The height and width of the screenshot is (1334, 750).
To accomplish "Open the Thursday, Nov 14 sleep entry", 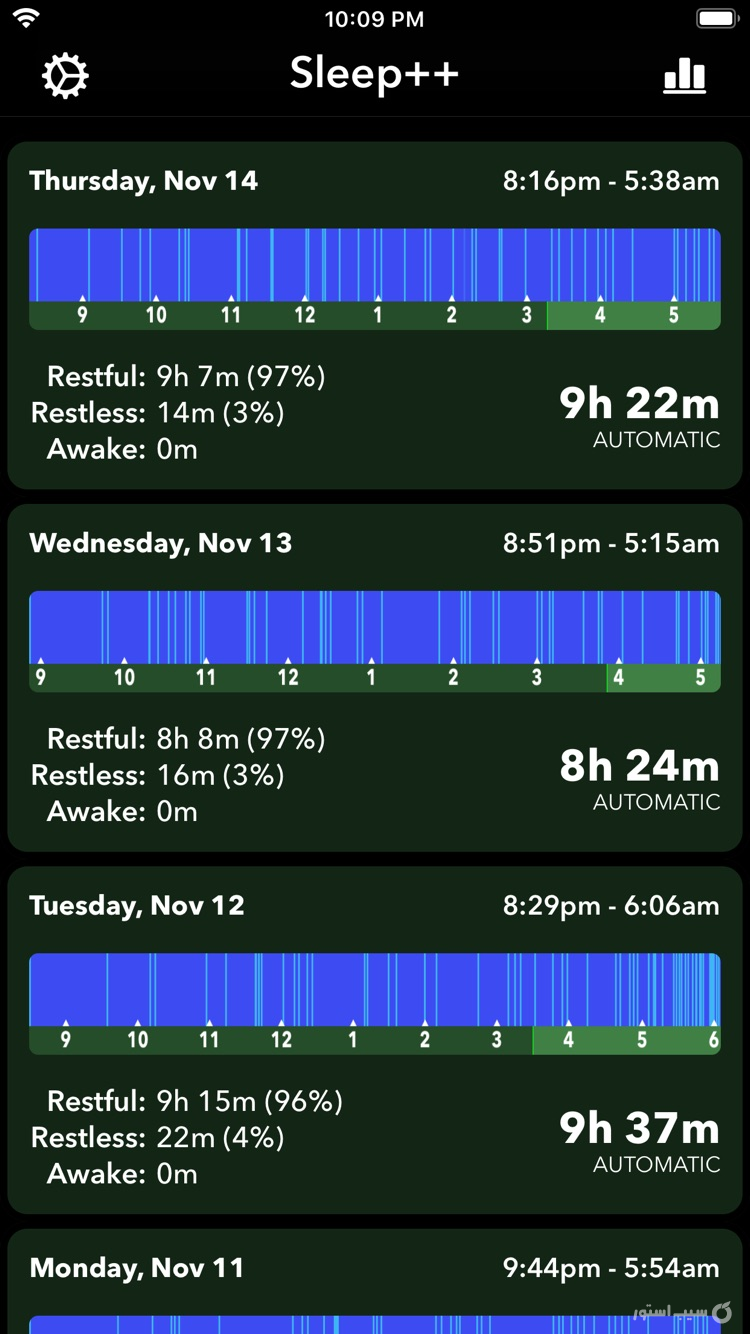I will (x=143, y=181).
